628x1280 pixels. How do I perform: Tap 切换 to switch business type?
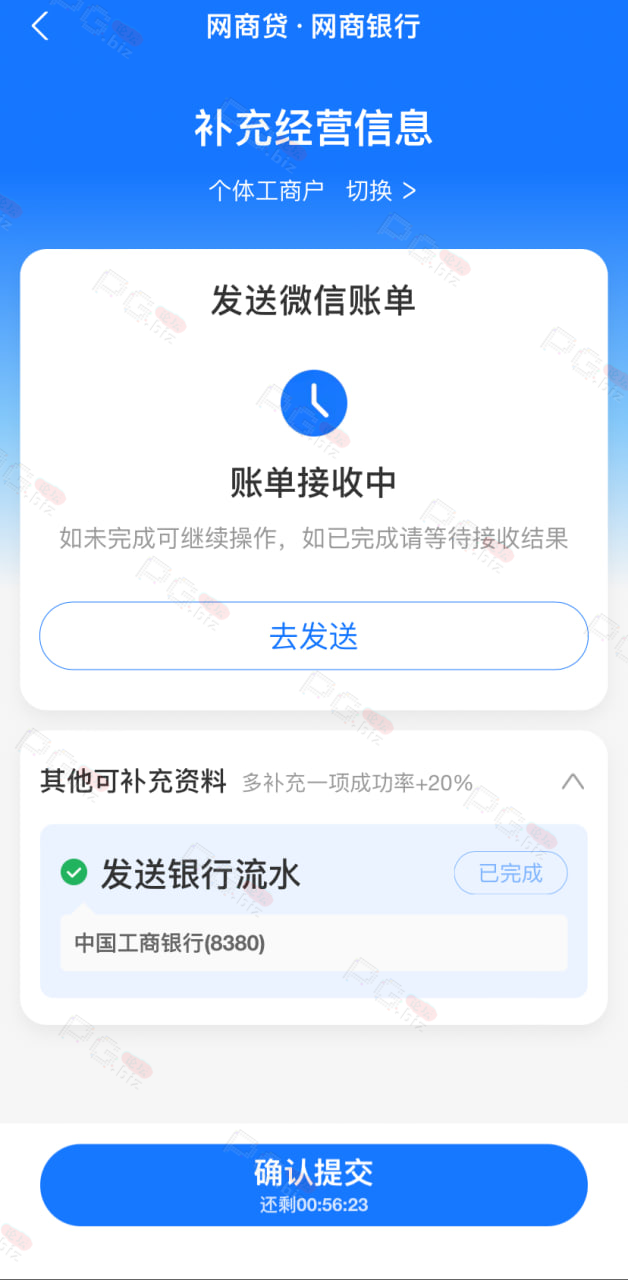[x=381, y=191]
